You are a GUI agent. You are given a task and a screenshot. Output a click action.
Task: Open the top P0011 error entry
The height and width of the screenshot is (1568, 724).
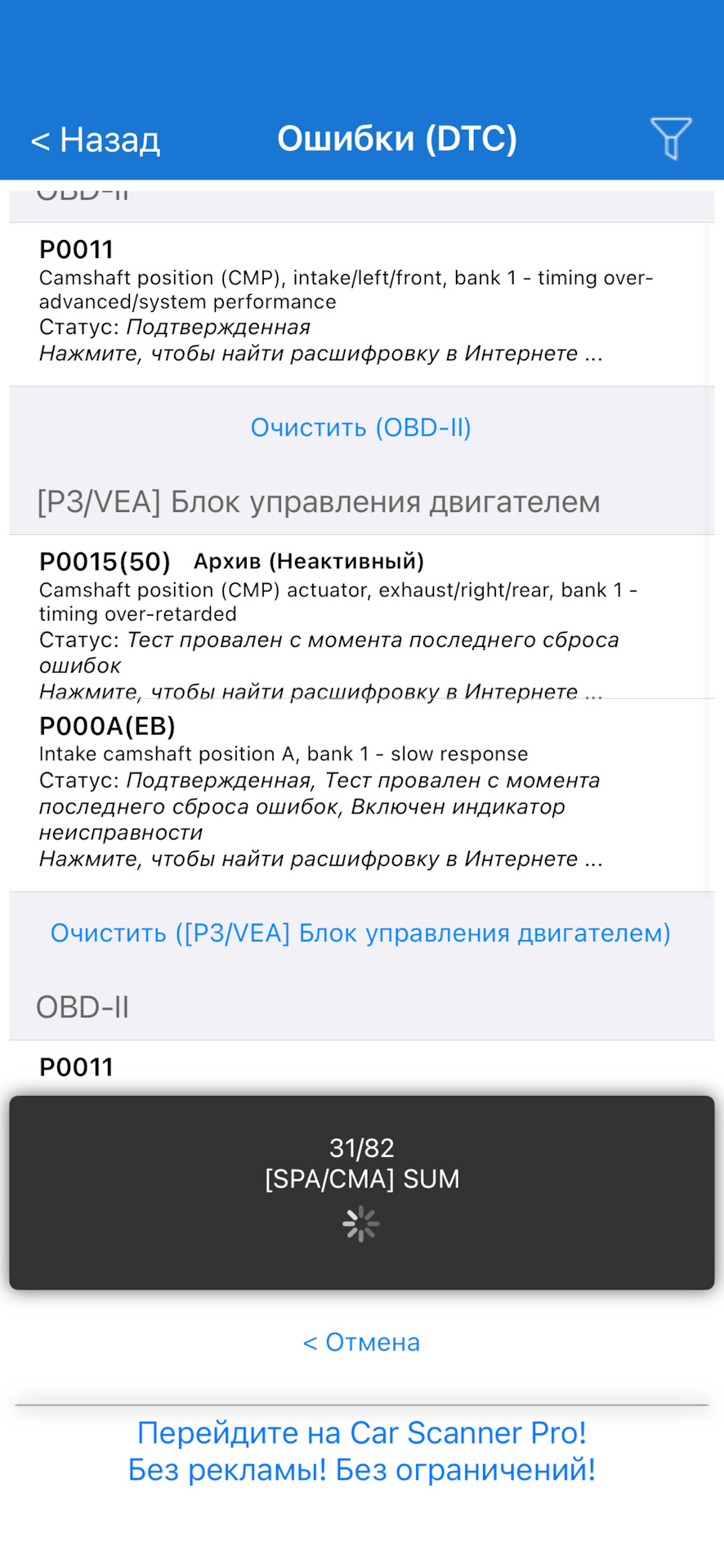point(360,302)
